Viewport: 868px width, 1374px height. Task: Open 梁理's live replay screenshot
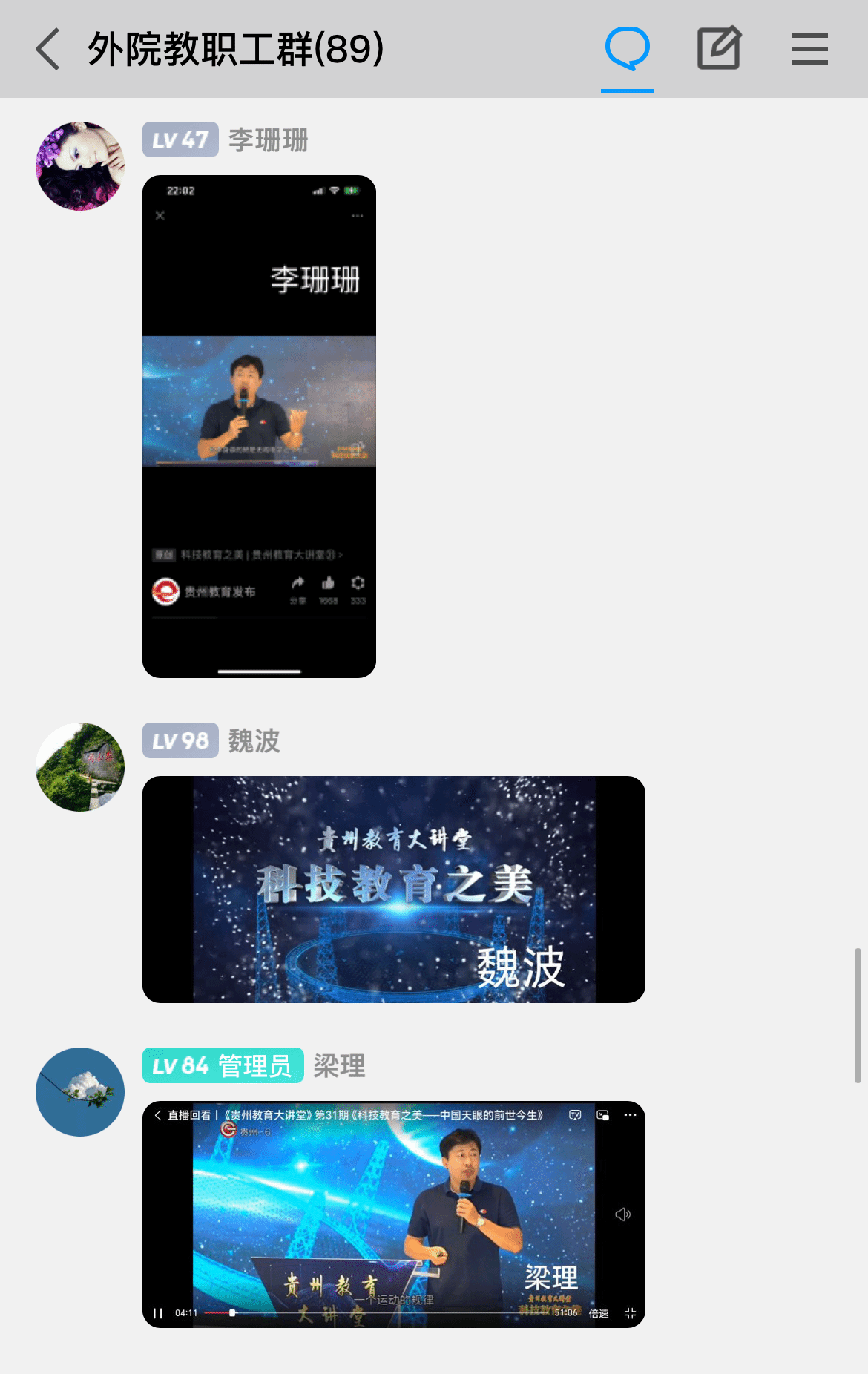click(x=393, y=1214)
